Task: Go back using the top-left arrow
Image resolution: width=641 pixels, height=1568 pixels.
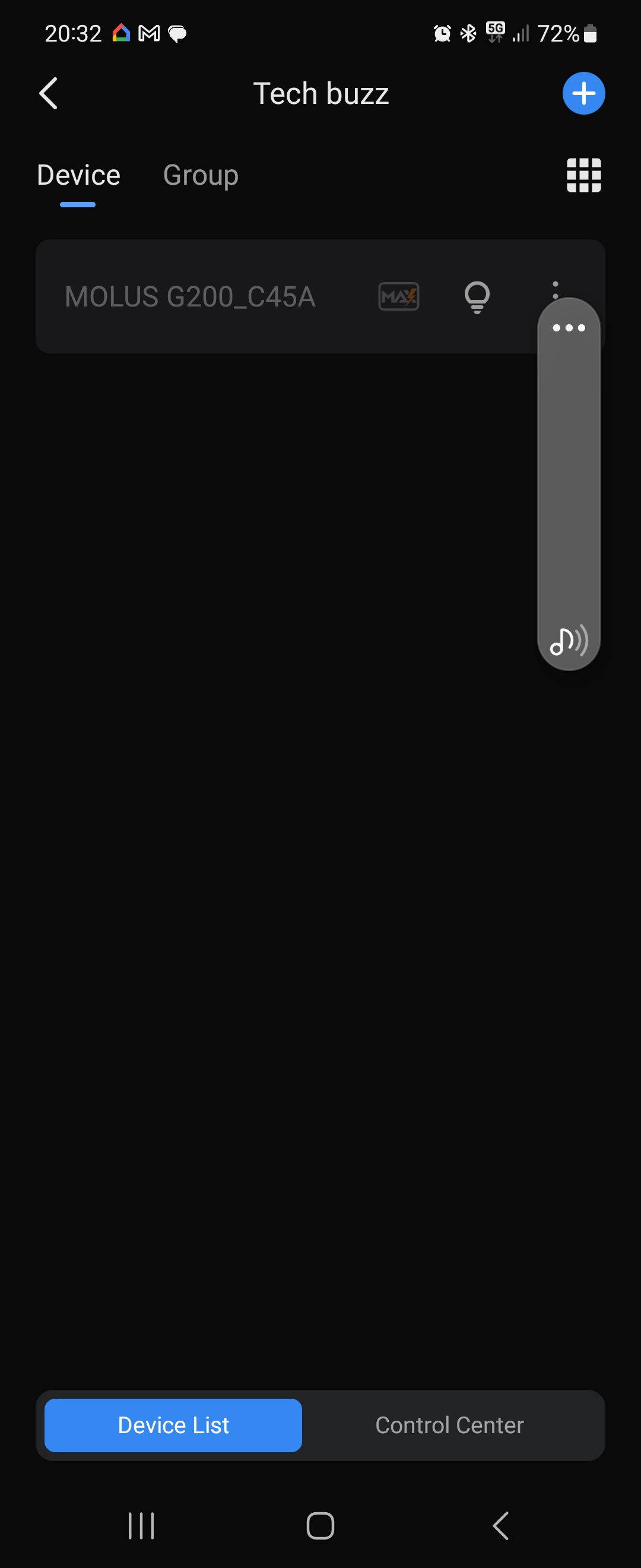Action: tap(49, 93)
